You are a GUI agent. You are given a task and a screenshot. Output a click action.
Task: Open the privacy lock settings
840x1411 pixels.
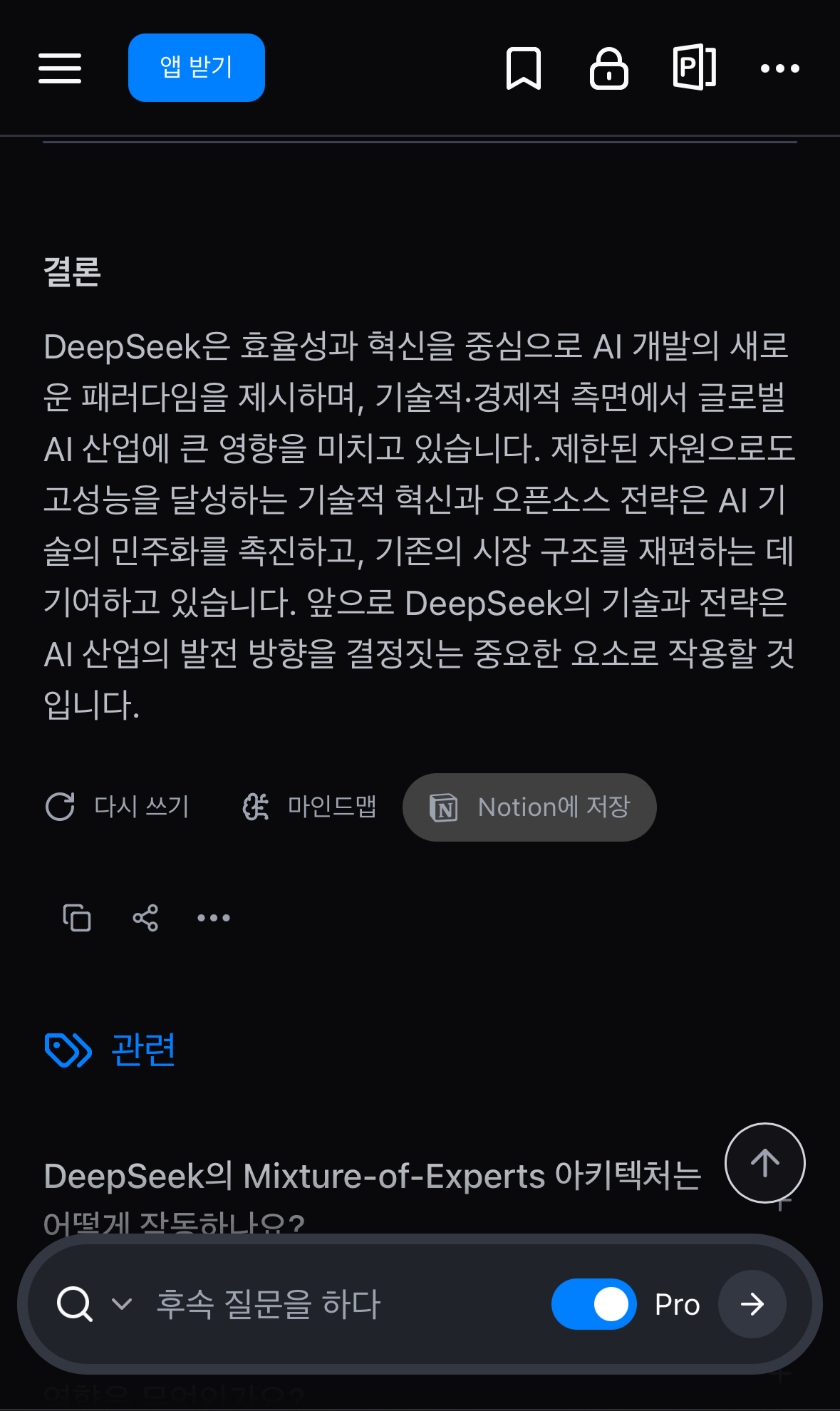(609, 68)
